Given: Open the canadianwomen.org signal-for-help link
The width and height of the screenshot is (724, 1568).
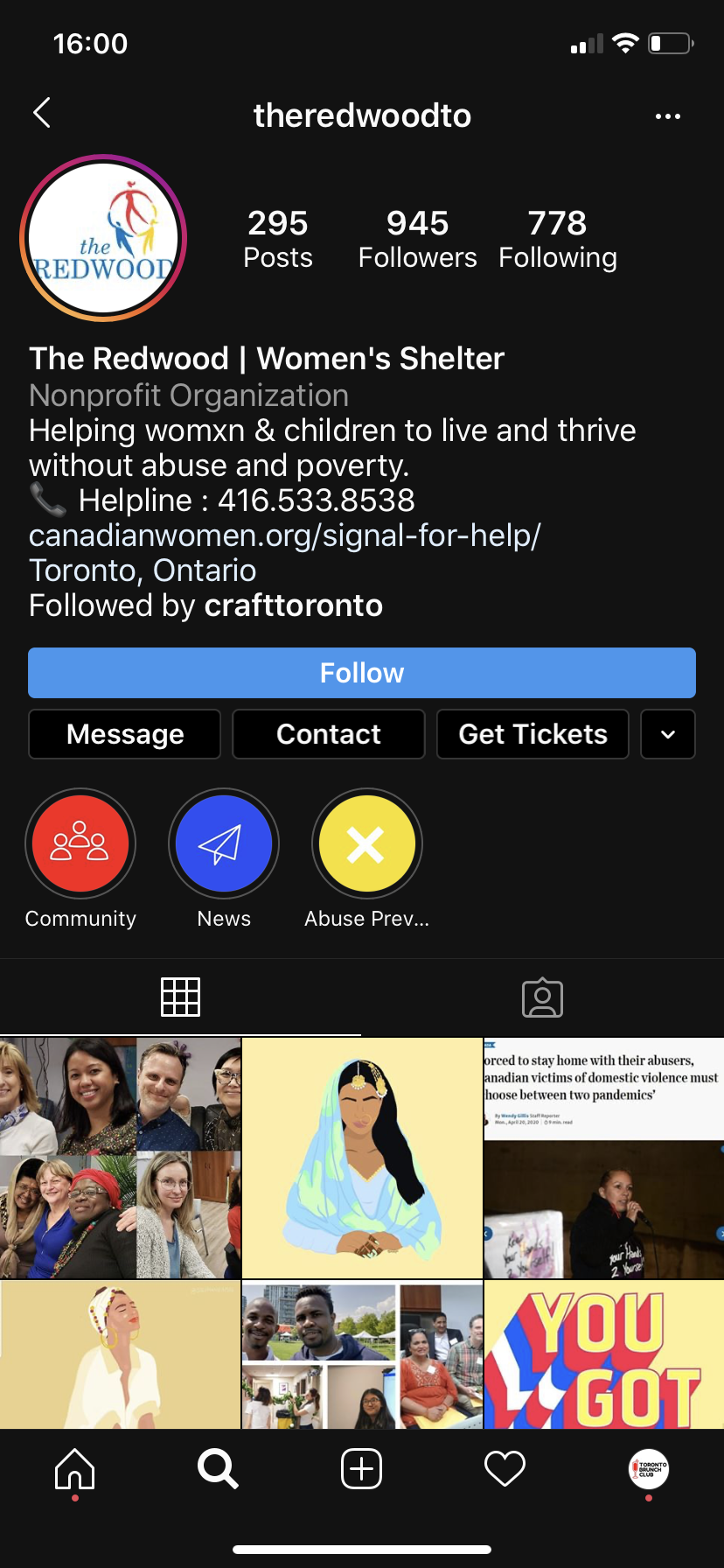Looking at the screenshot, I should pos(285,535).
